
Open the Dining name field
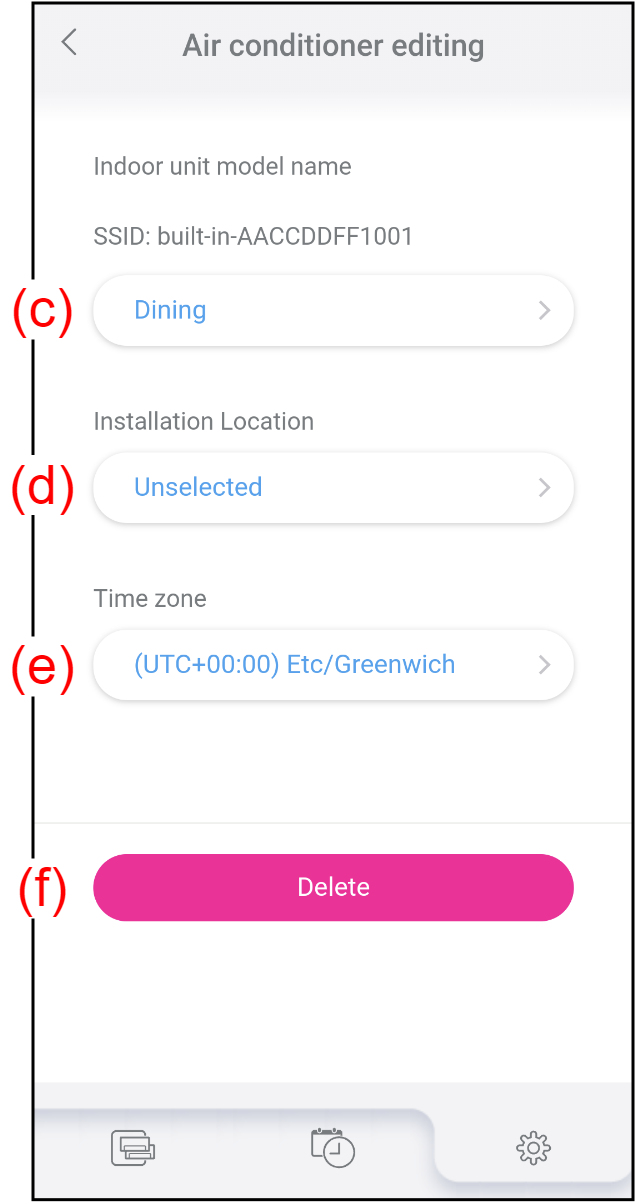pyautogui.click(x=333, y=310)
